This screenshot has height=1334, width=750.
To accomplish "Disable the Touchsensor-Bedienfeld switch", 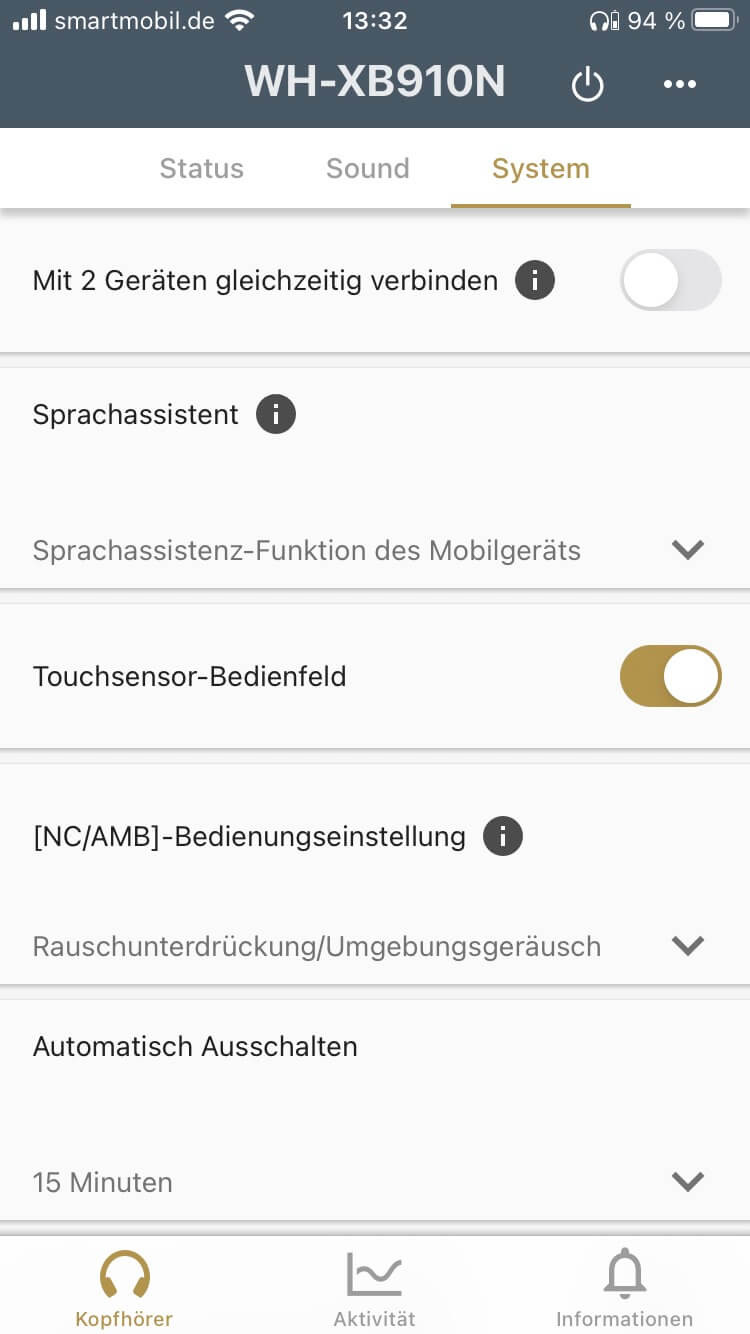I will (x=670, y=676).
